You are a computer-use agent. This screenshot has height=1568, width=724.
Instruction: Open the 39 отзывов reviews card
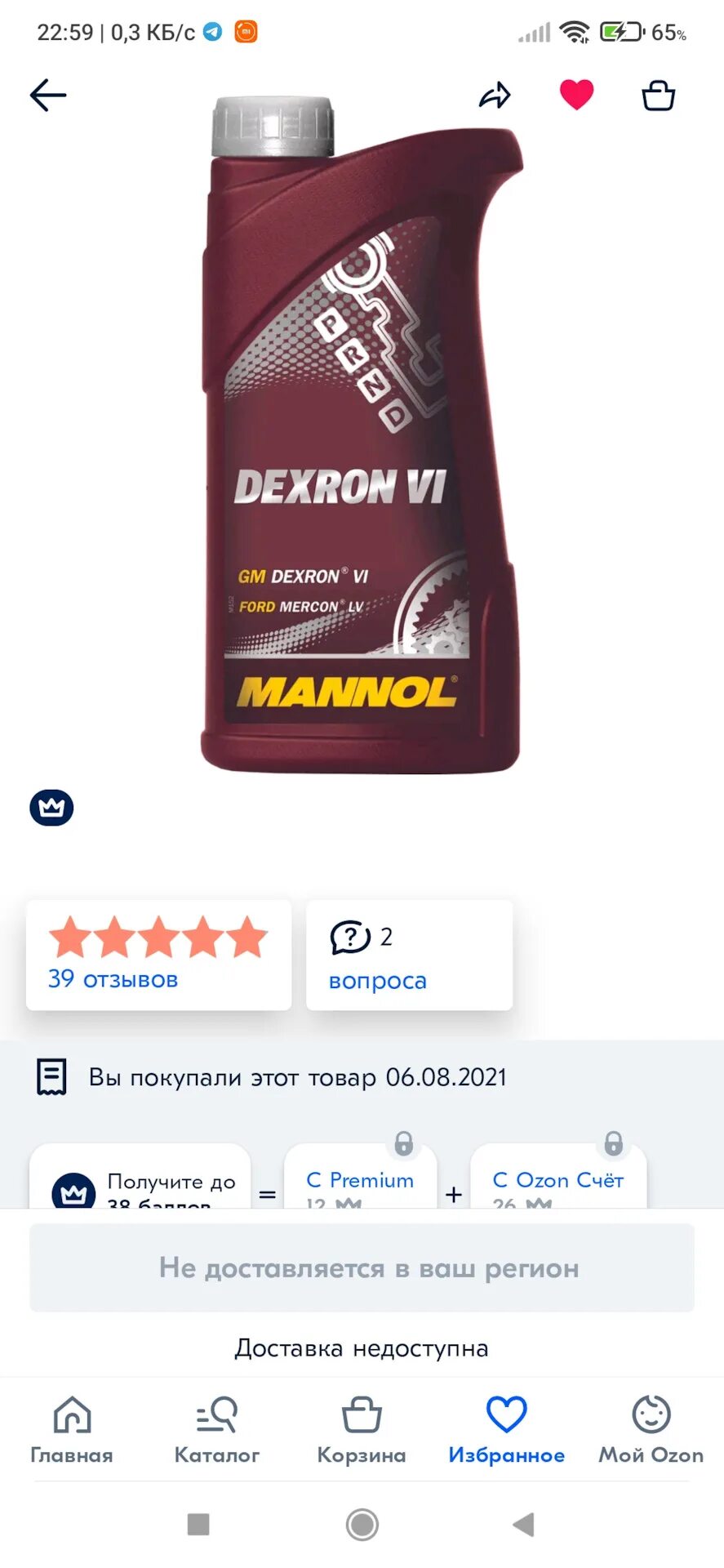[158, 955]
